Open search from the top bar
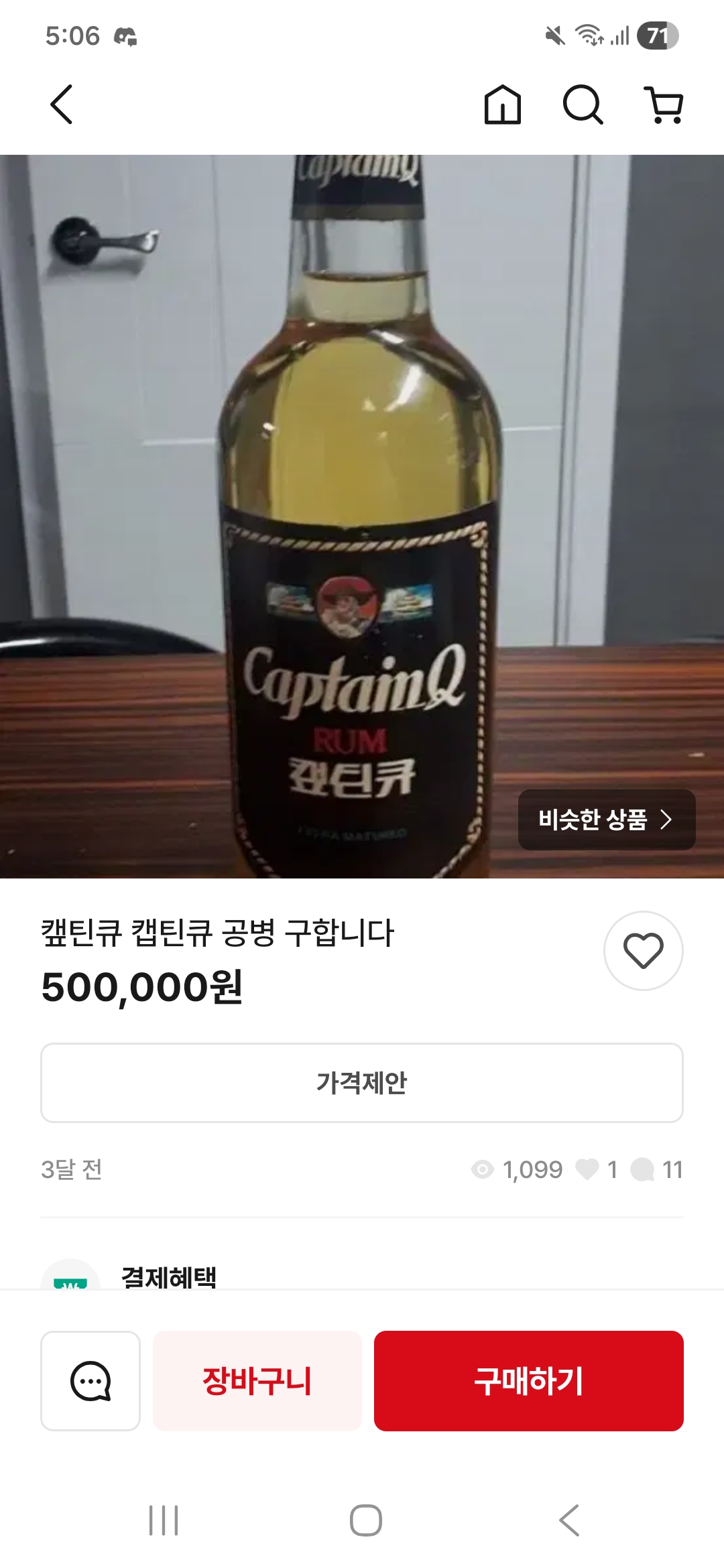The width and height of the screenshot is (724, 1568). tap(583, 105)
